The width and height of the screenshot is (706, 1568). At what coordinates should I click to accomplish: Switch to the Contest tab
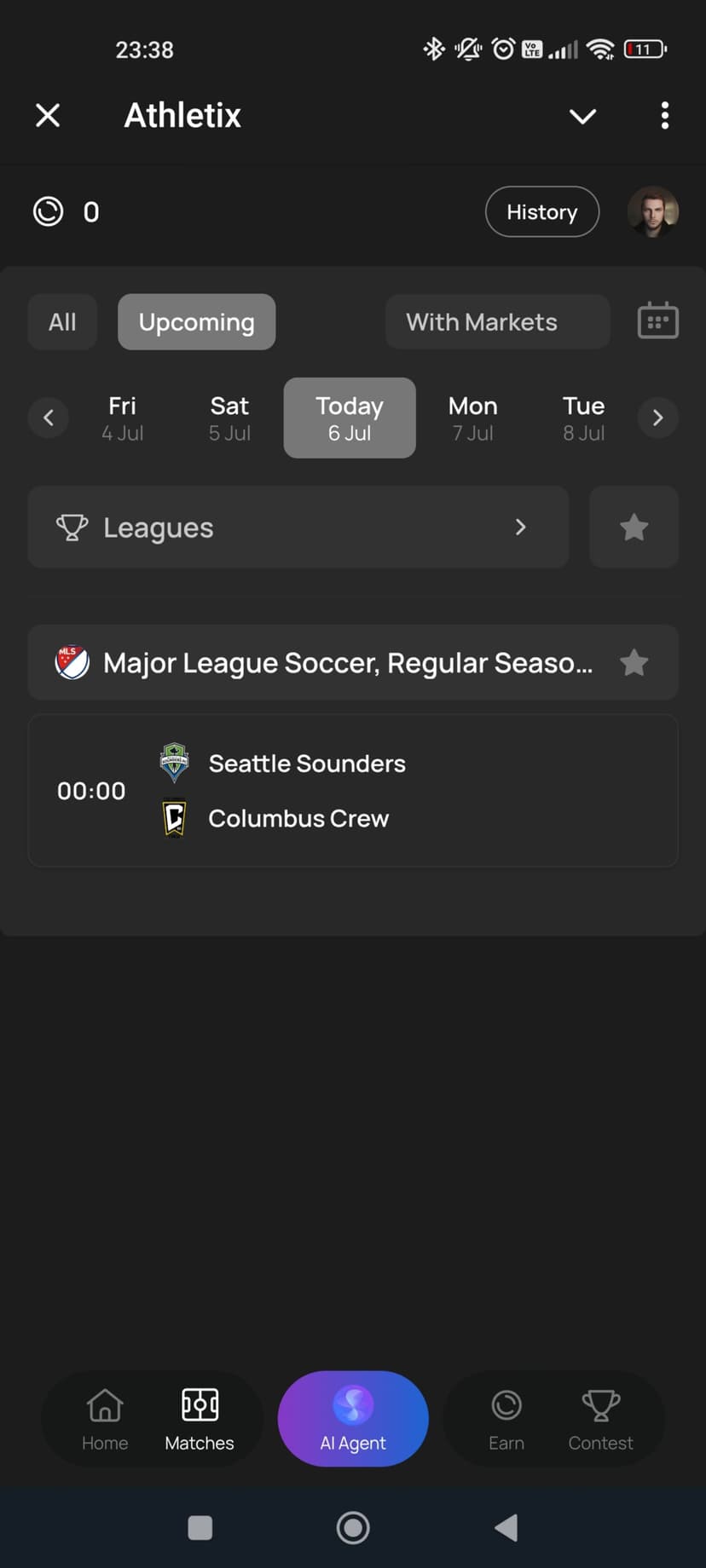[x=600, y=1419]
